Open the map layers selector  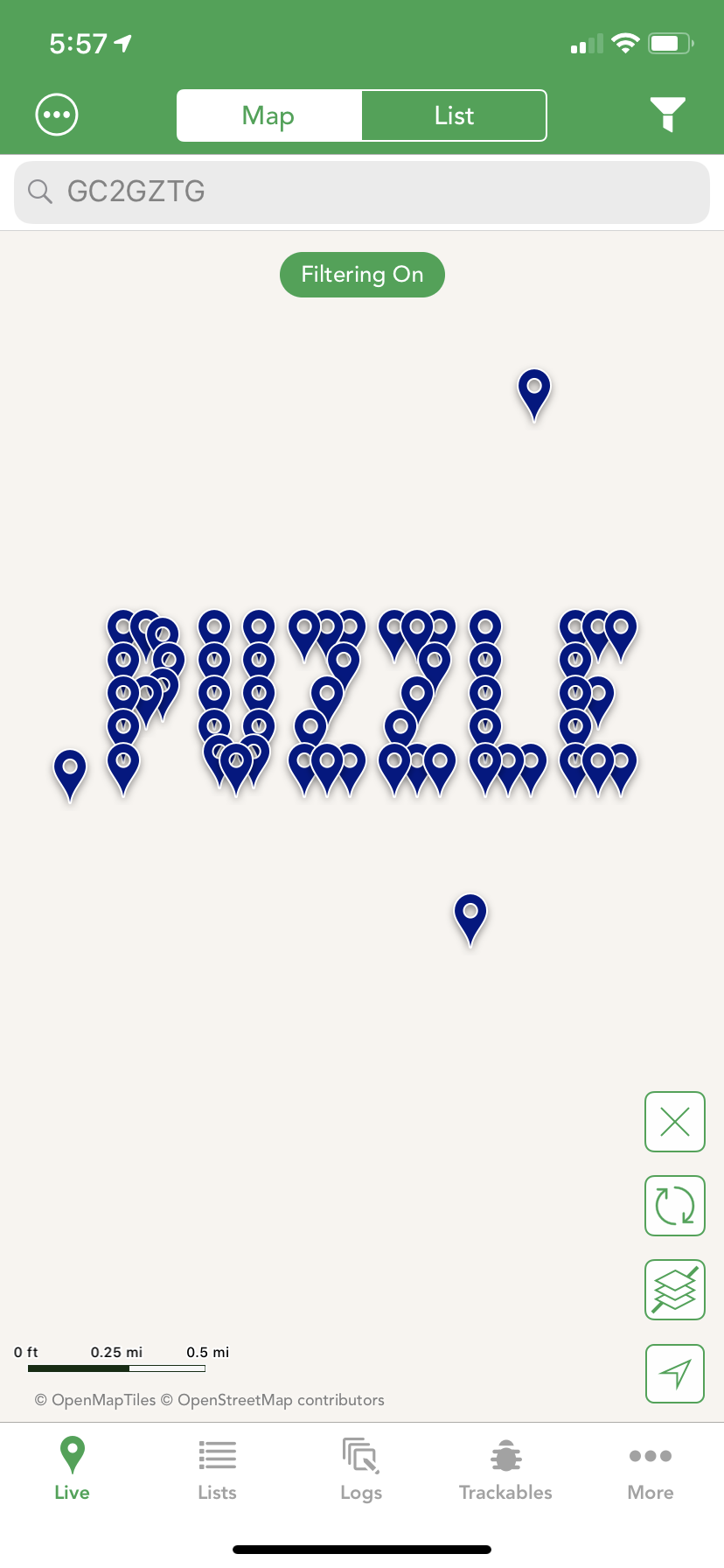click(x=675, y=1290)
